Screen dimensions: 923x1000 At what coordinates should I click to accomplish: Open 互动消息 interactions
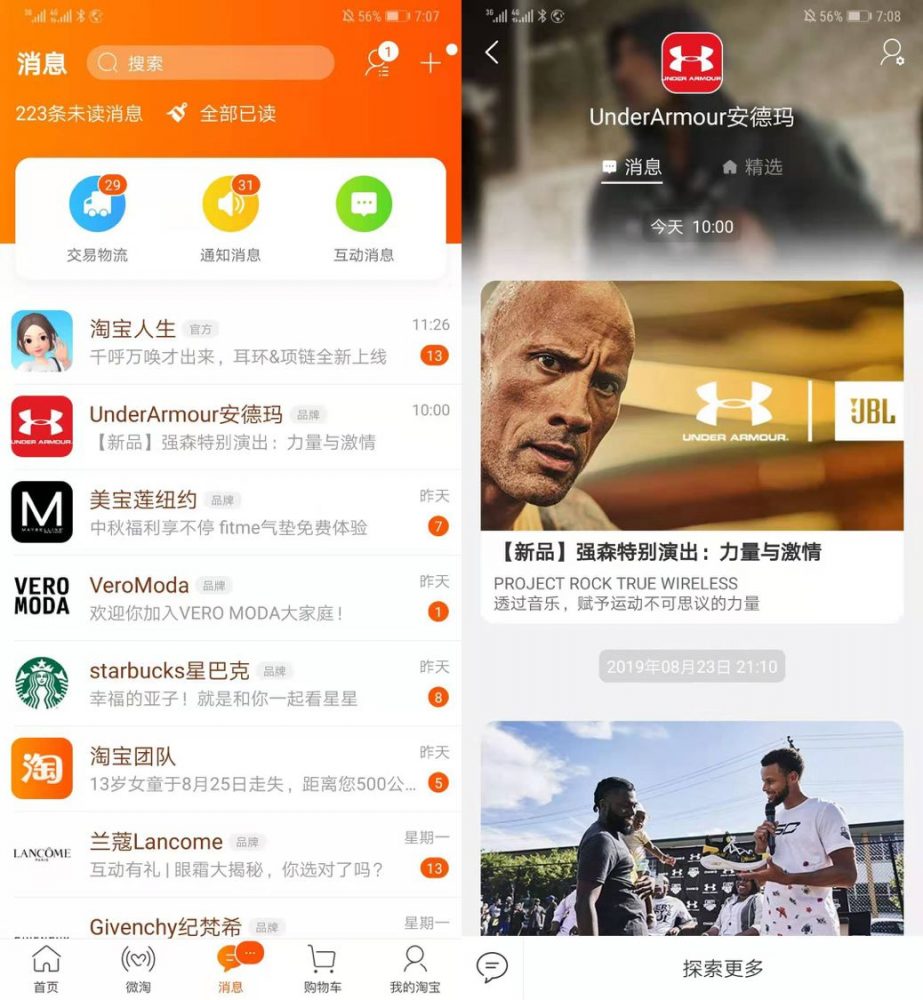[x=364, y=219]
